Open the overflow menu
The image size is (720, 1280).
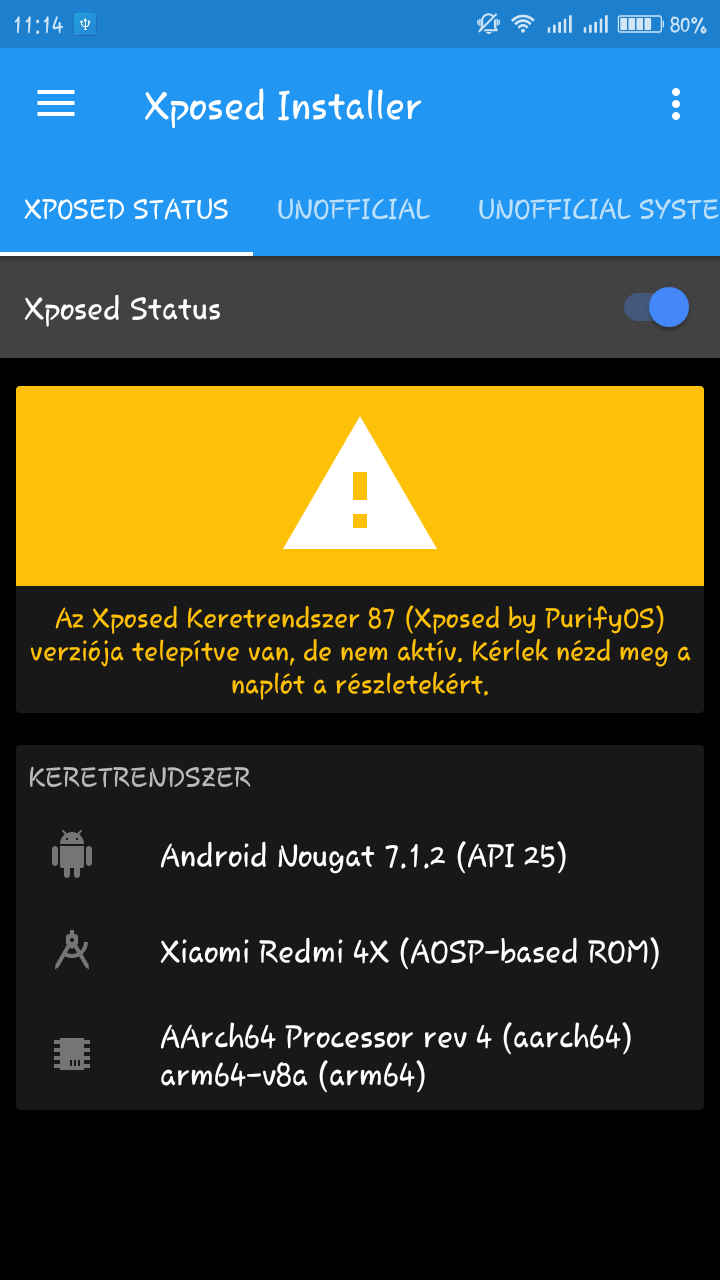click(x=676, y=104)
